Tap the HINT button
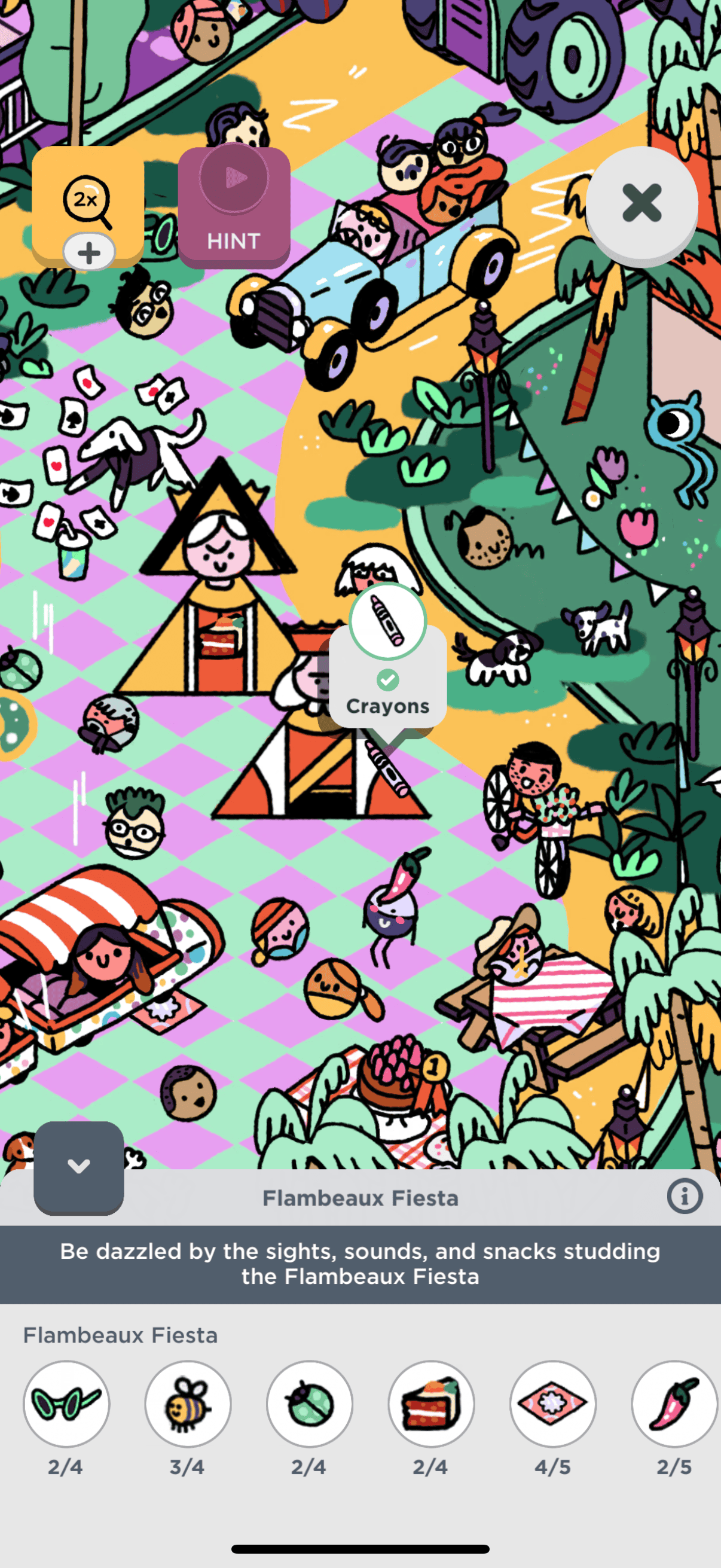721x1568 pixels. click(234, 208)
